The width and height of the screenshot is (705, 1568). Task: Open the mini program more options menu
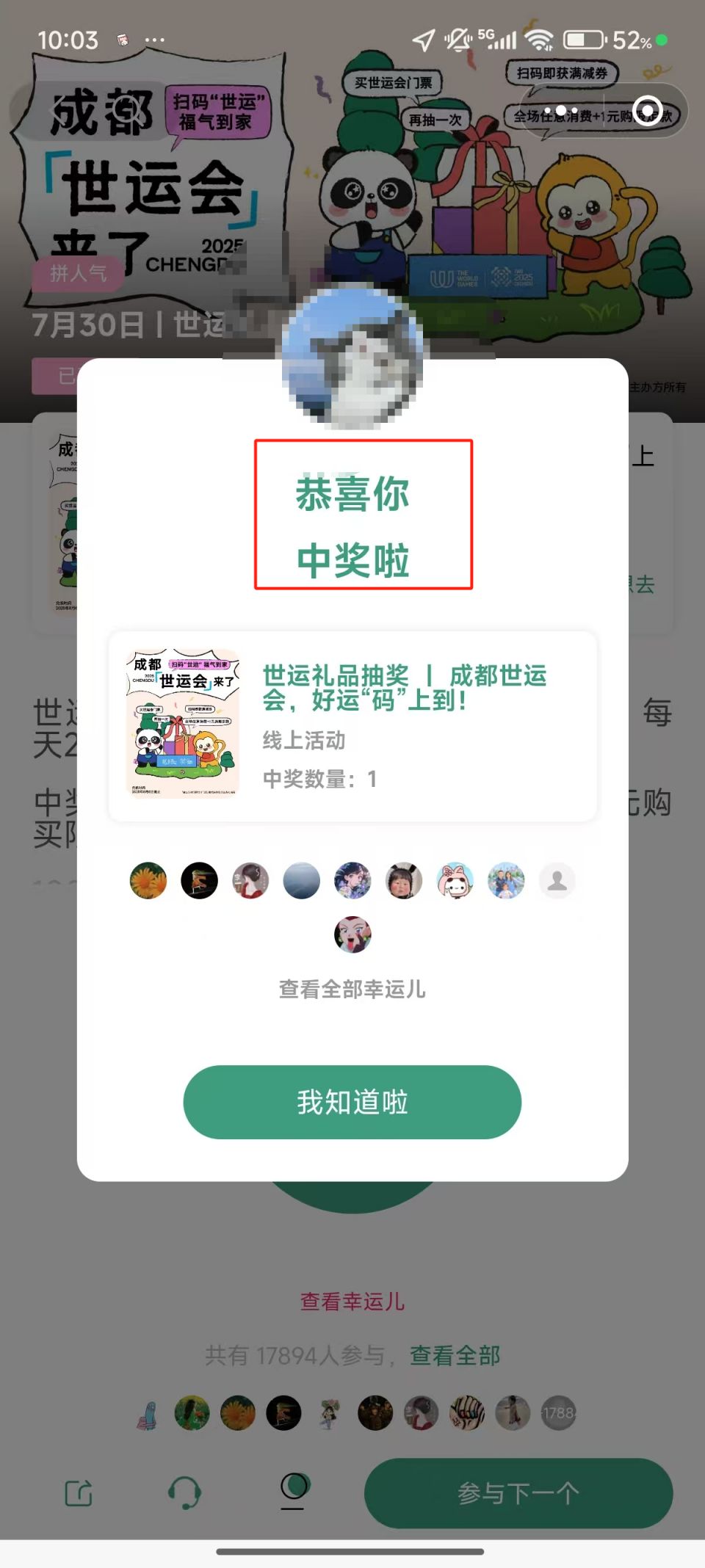pos(562,111)
